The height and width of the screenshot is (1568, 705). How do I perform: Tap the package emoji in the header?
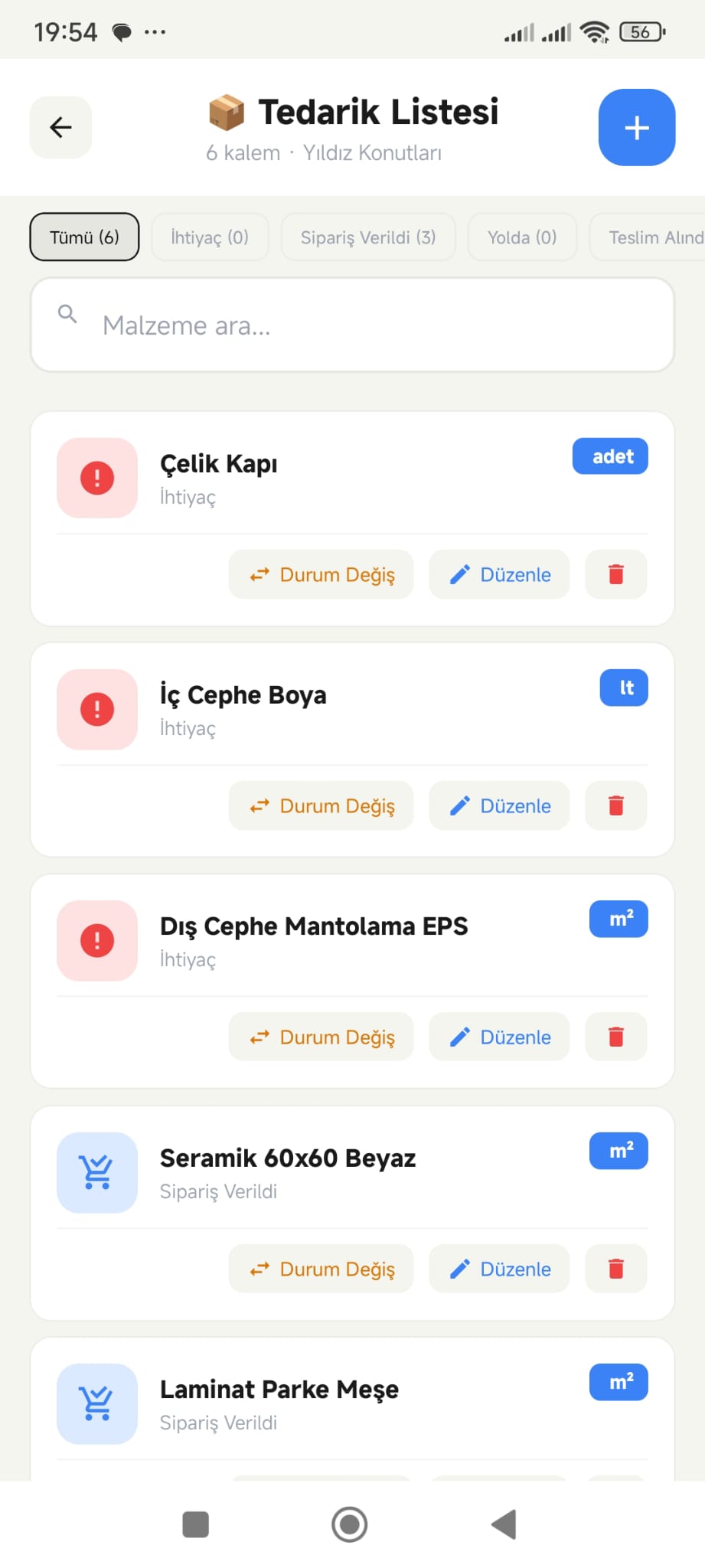click(x=227, y=112)
